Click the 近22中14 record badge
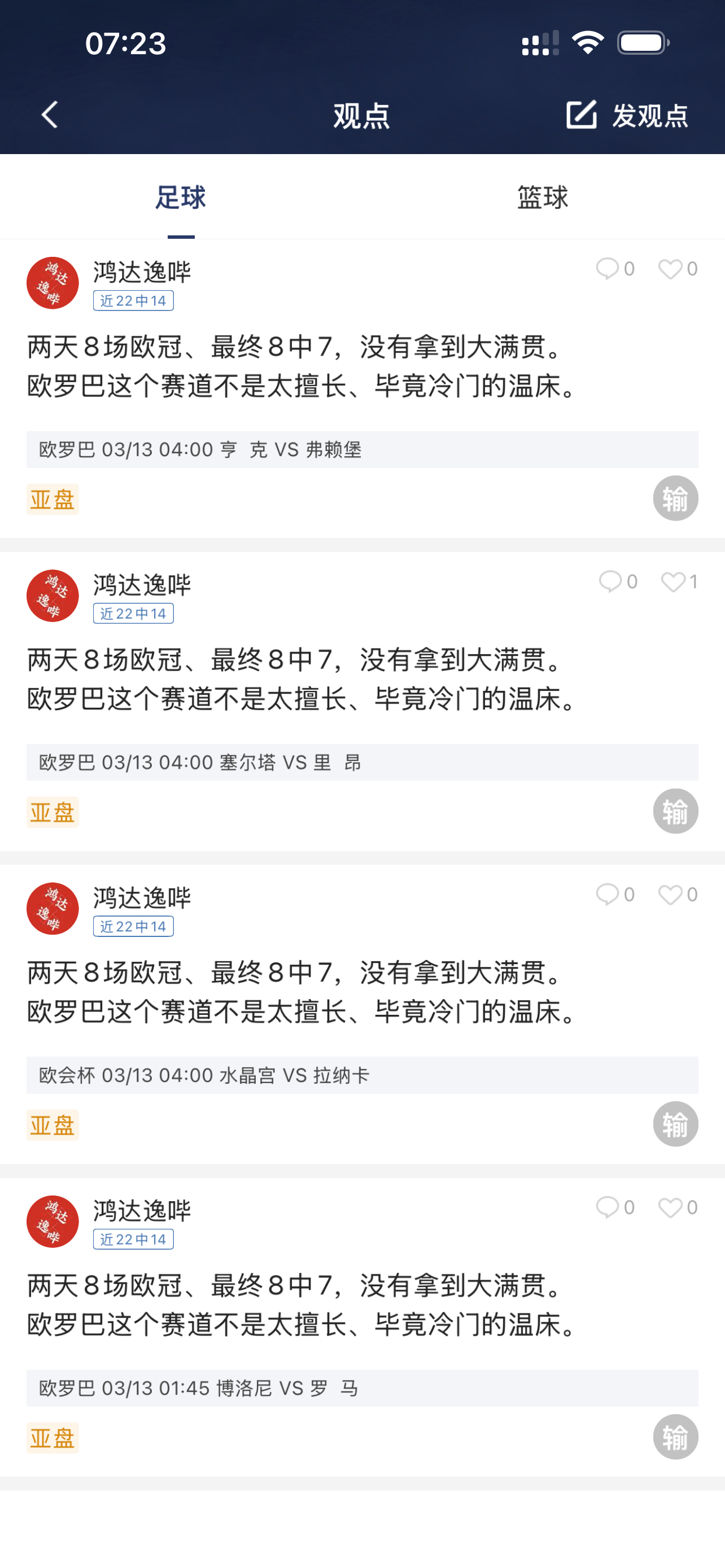 133,301
